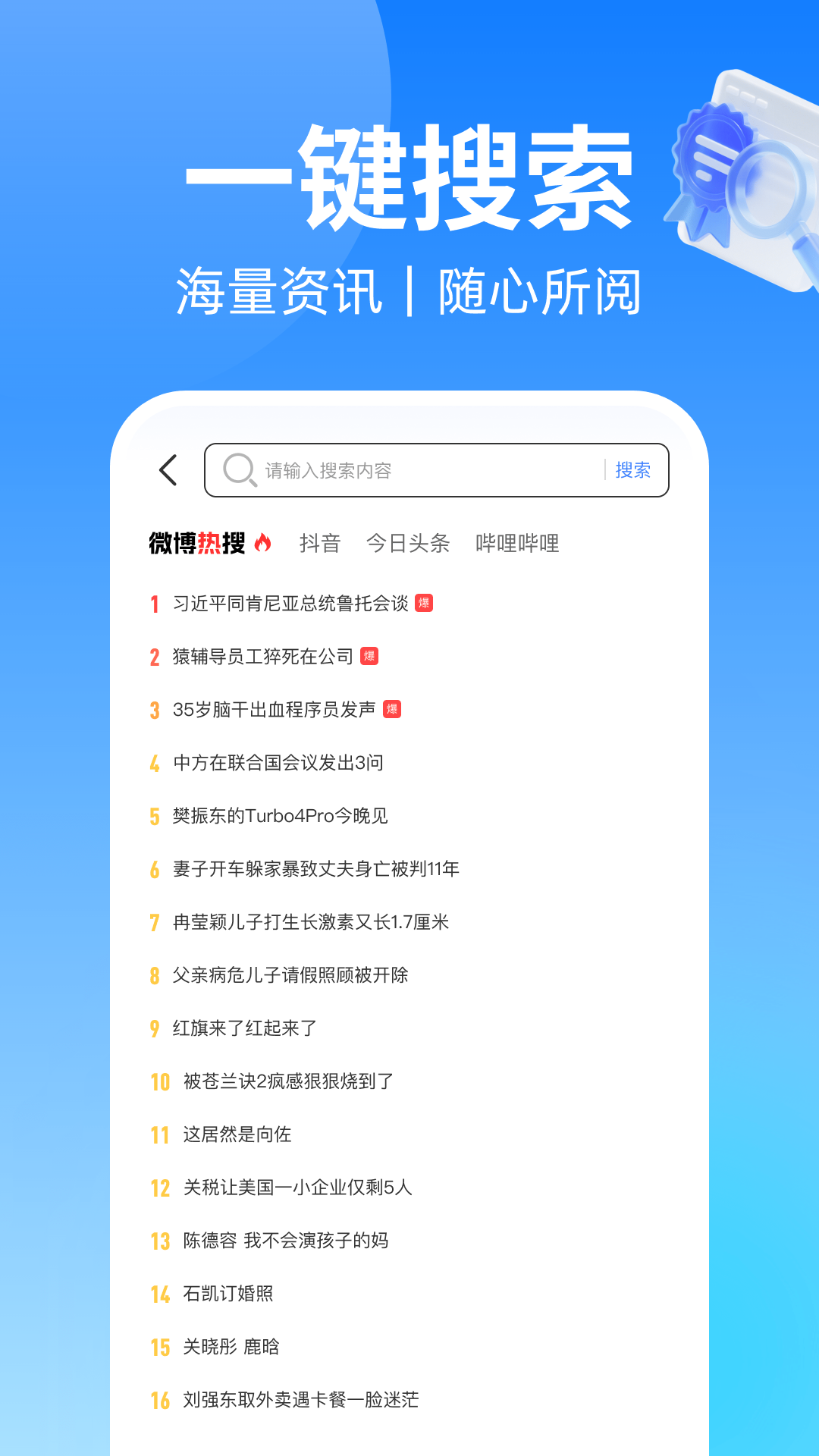The width and height of the screenshot is (819, 1456).
Task: Click the back arrow icon
Action: tap(168, 470)
